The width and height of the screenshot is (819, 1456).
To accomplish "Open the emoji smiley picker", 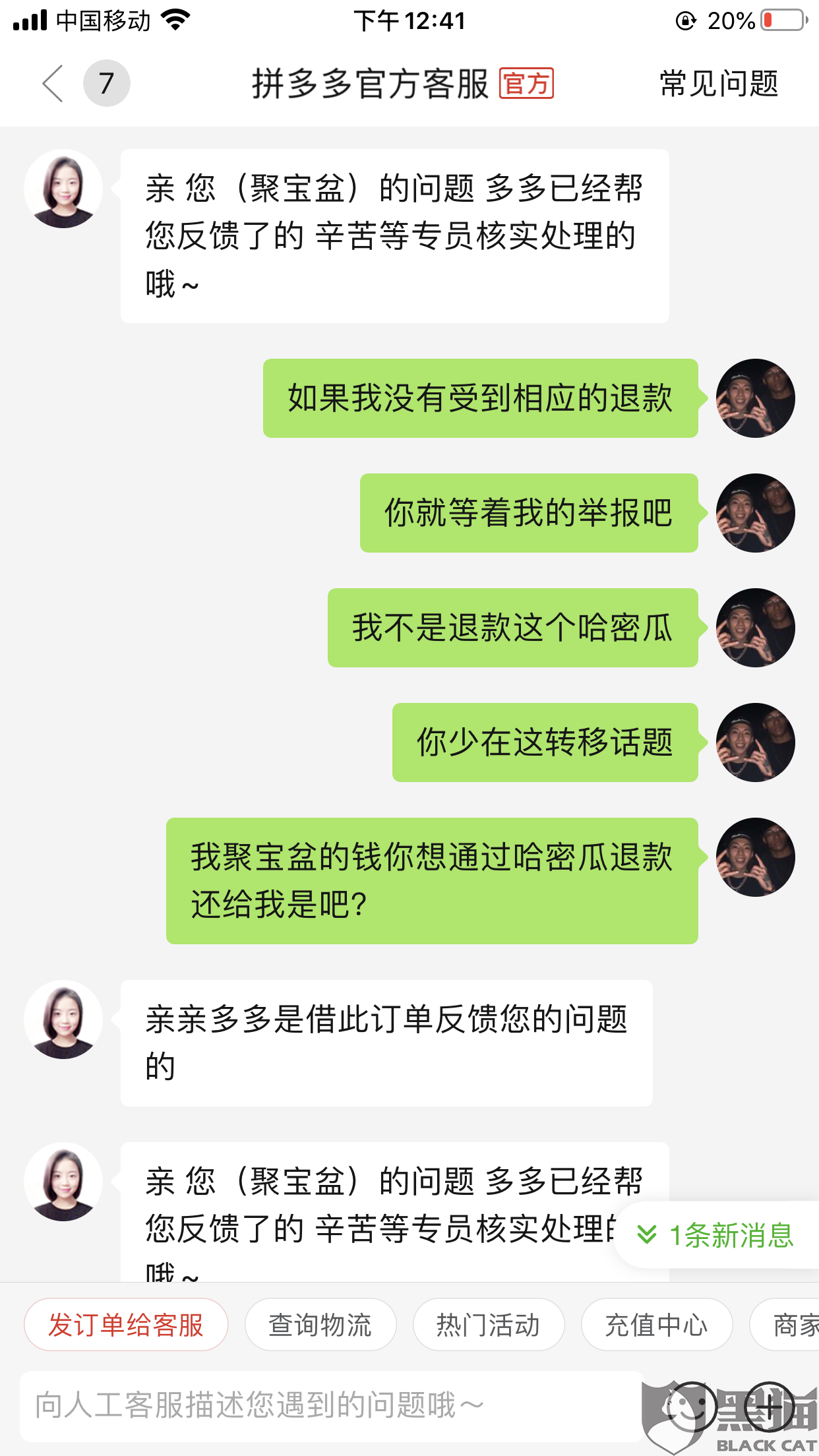I will click(689, 1407).
